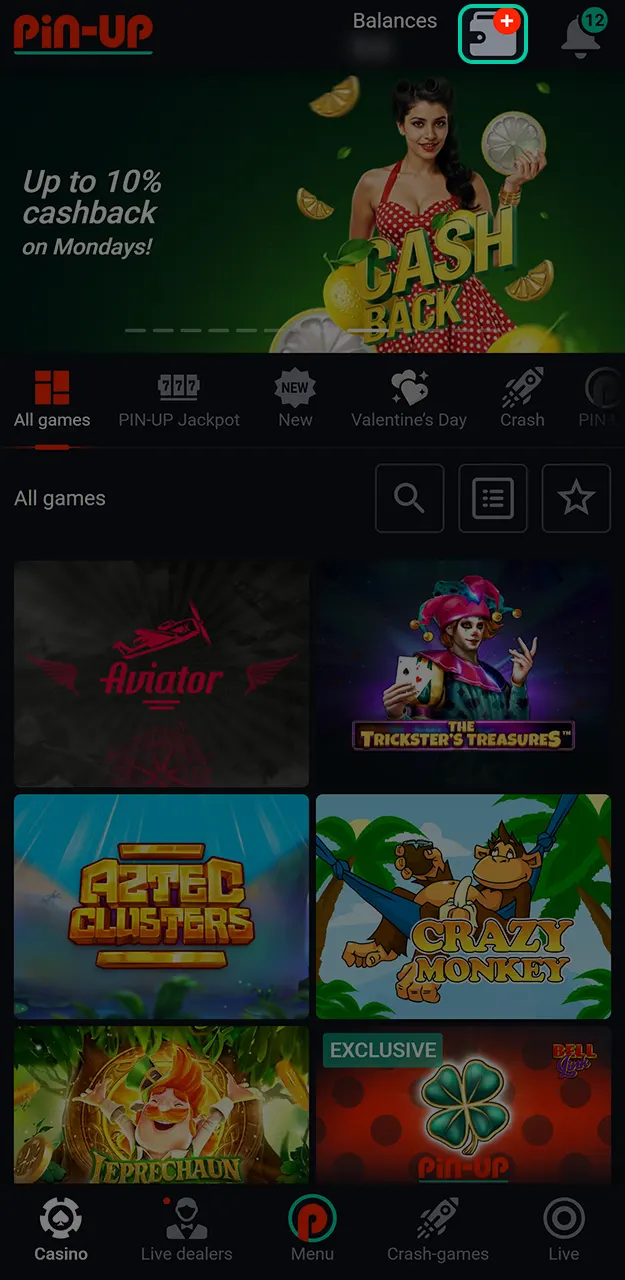Switch to the Crash category
Image resolution: width=625 pixels, height=1280 pixels.
tap(522, 400)
